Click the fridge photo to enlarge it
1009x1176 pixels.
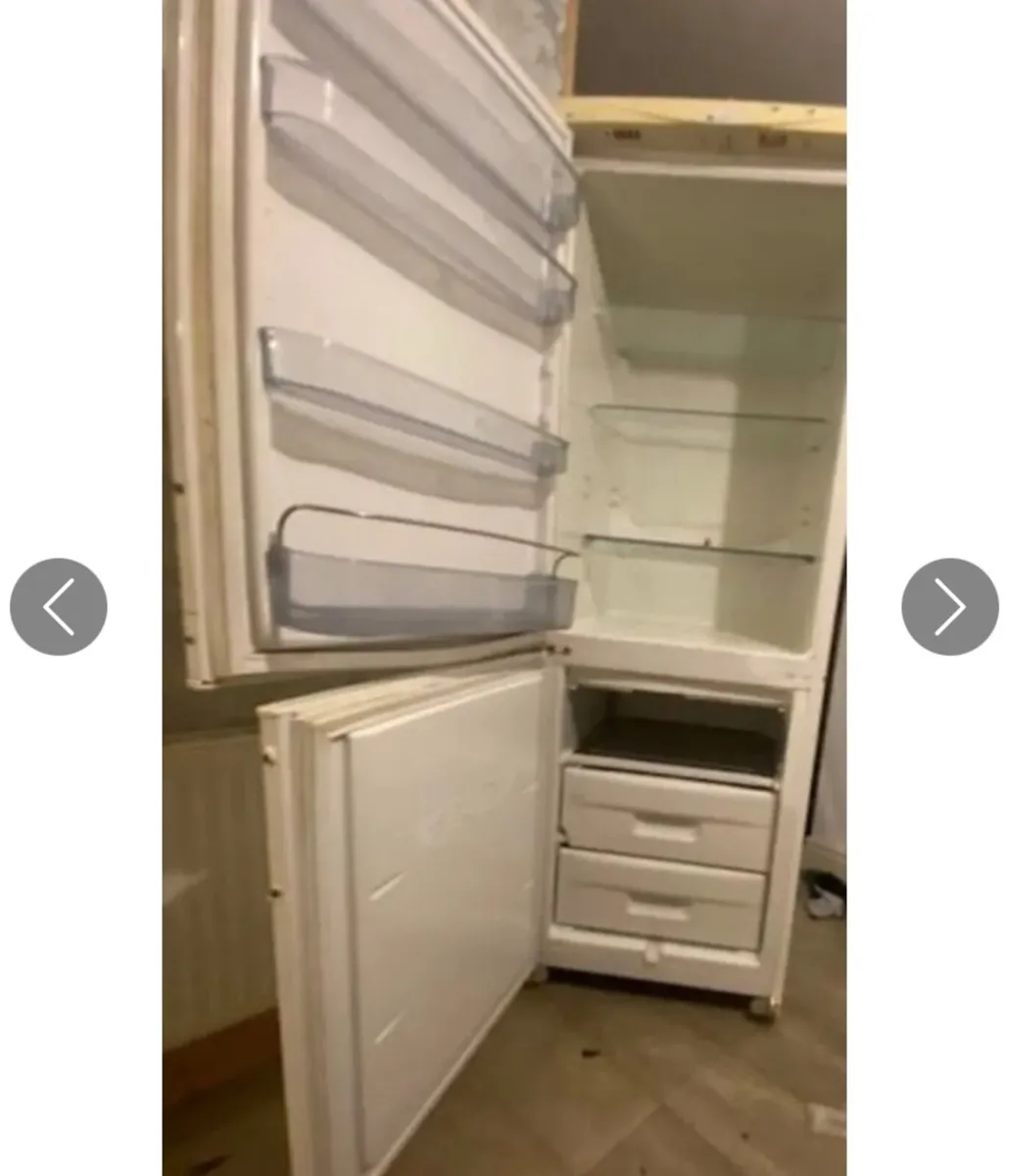tap(504, 588)
